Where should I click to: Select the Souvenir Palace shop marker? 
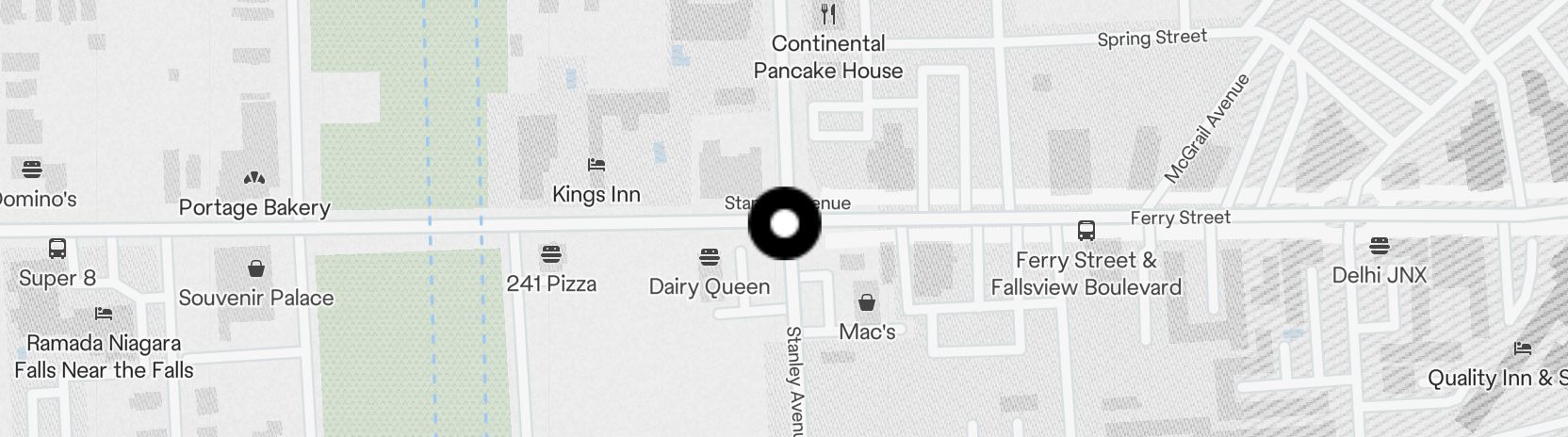255,269
